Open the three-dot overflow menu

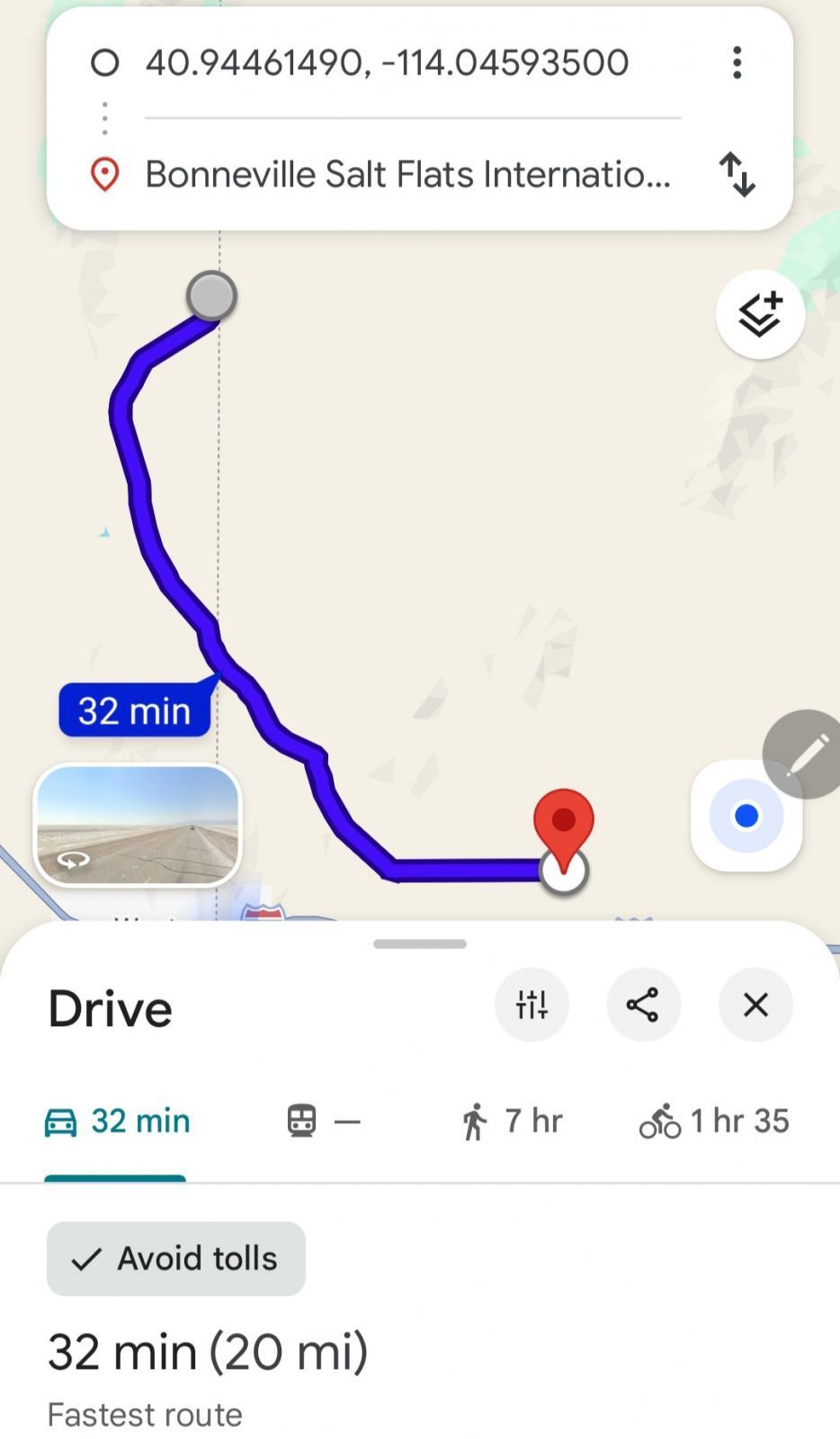tap(737, 63)
